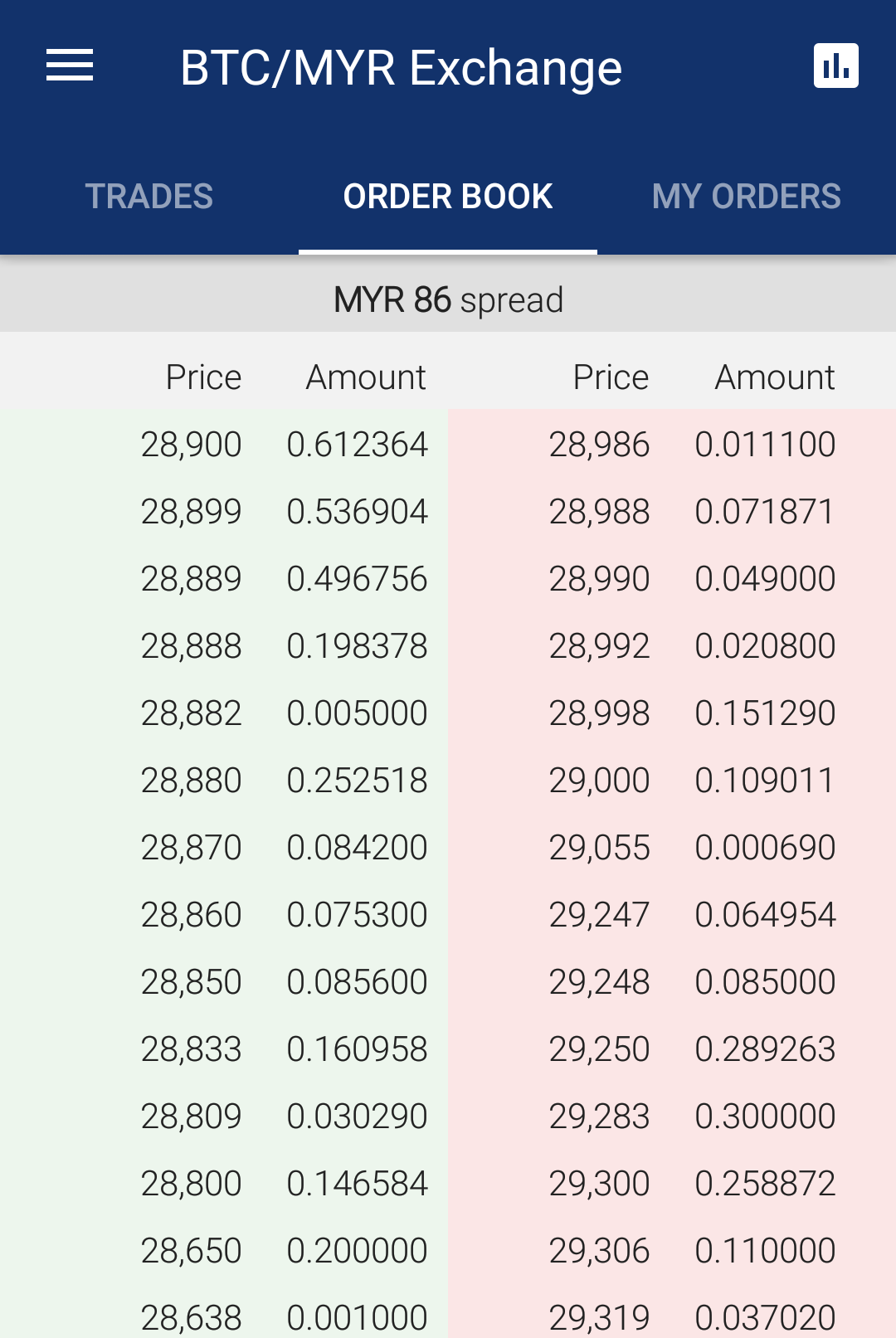Viewport: 896px width, 1338px height.
Task: Open the hamburger navigation menu
Action: (x=70, y=66)
